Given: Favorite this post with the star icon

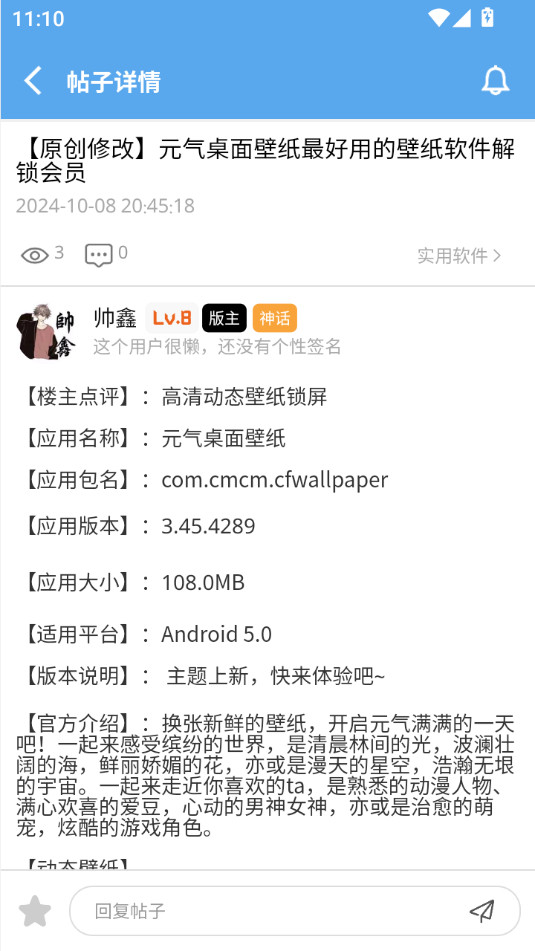Looking at the screenshot, I should (x=35, y=911).
